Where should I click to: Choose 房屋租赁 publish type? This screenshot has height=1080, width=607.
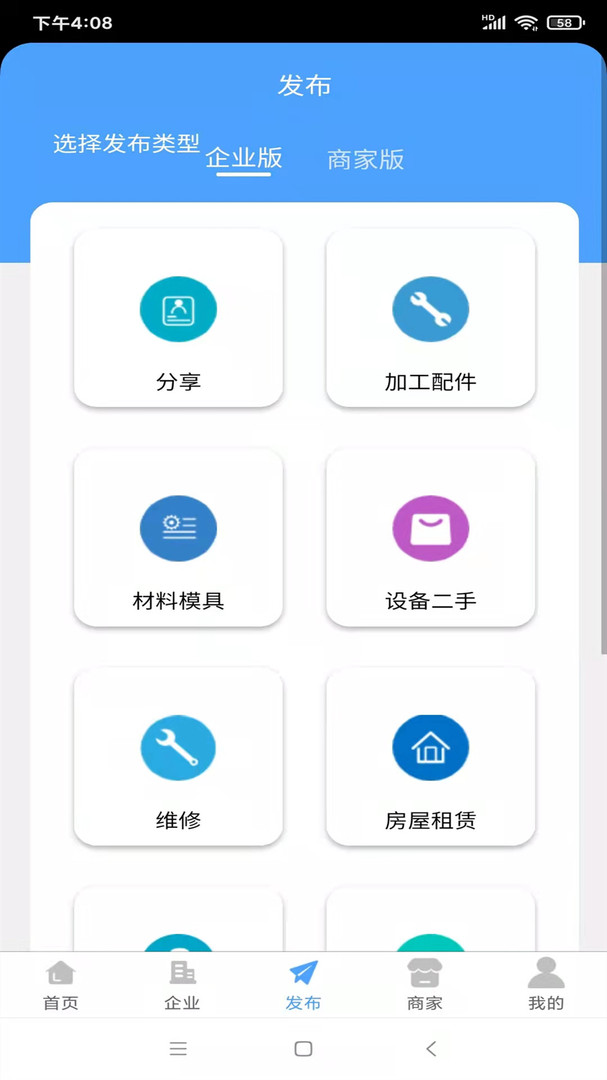[x=430, y=757]
